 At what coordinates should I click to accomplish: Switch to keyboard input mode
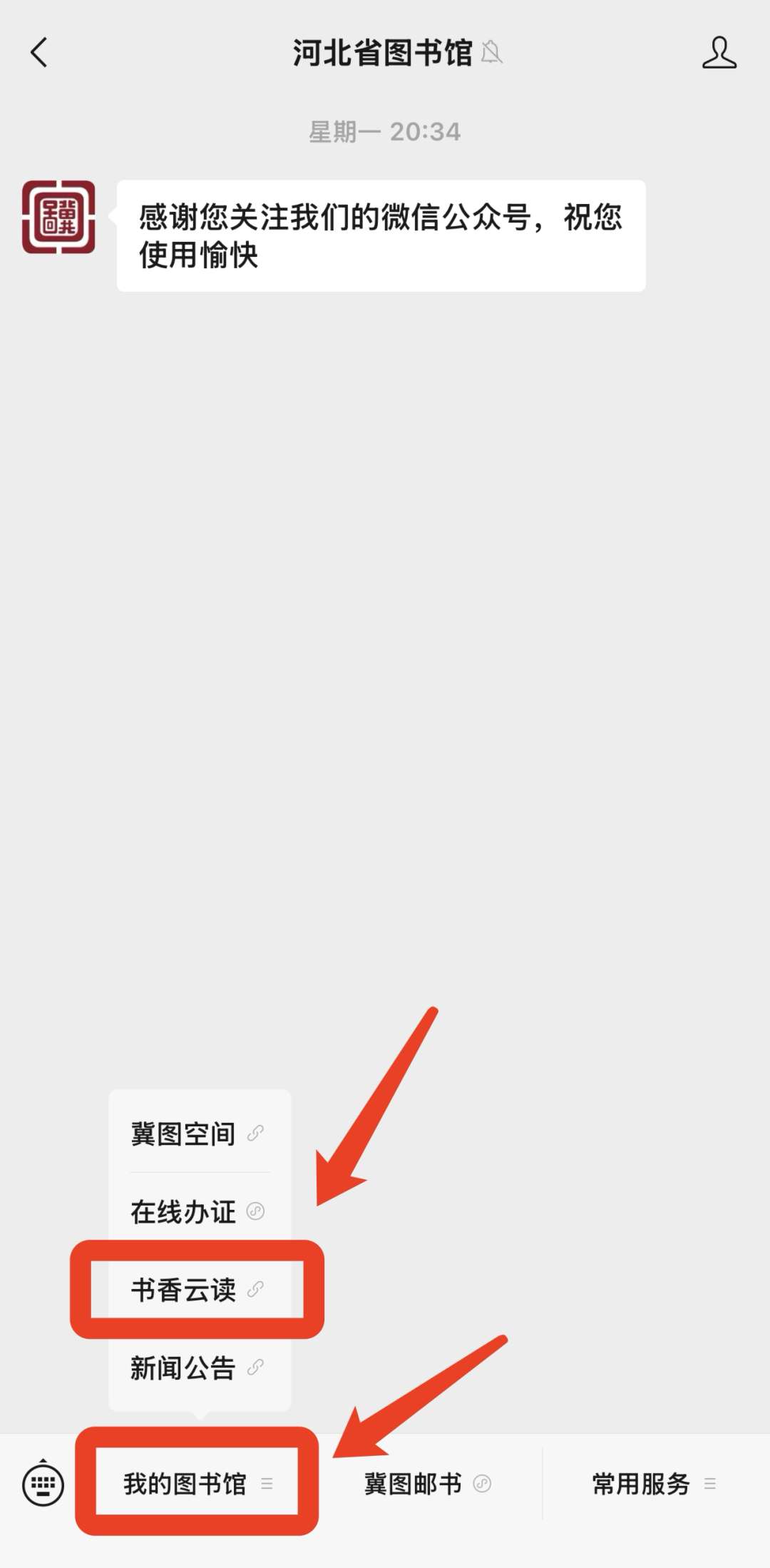point(43,1484)
